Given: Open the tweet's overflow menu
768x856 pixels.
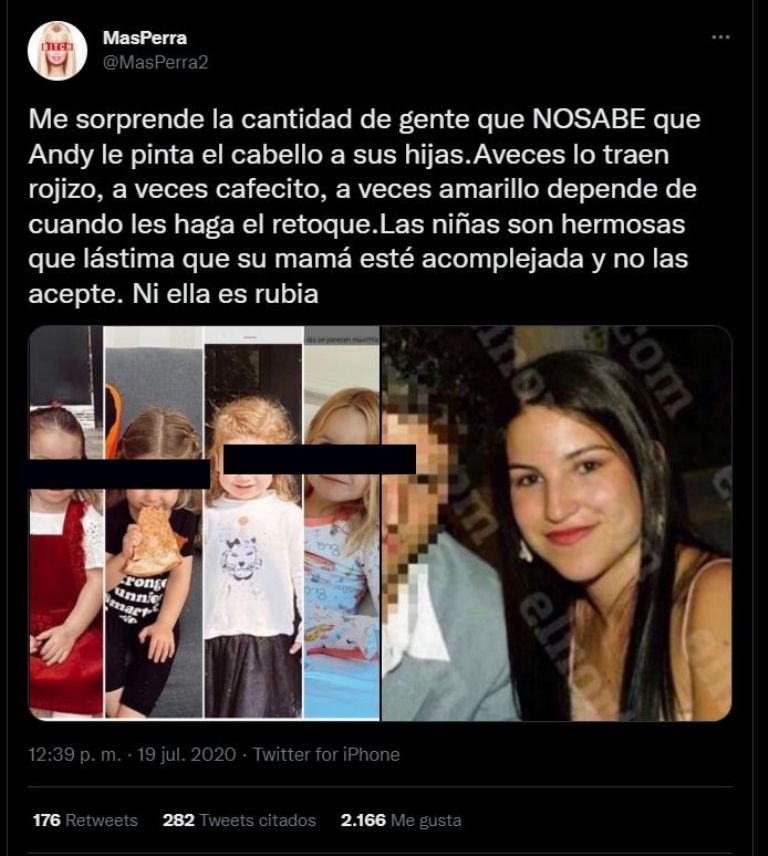Looking at the screenshot, I should (x=720, y=37).
